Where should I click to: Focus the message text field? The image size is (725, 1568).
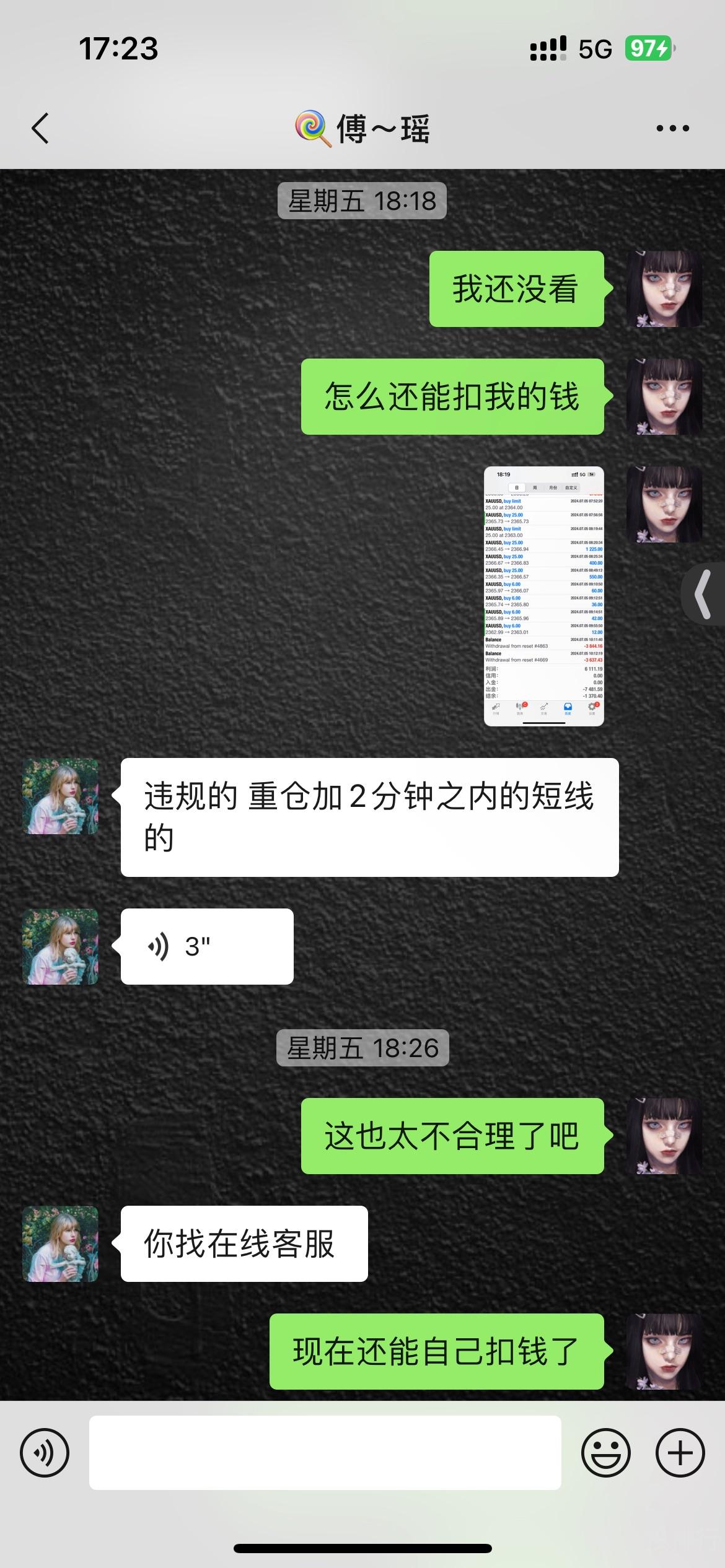(x=325, y=1453)
